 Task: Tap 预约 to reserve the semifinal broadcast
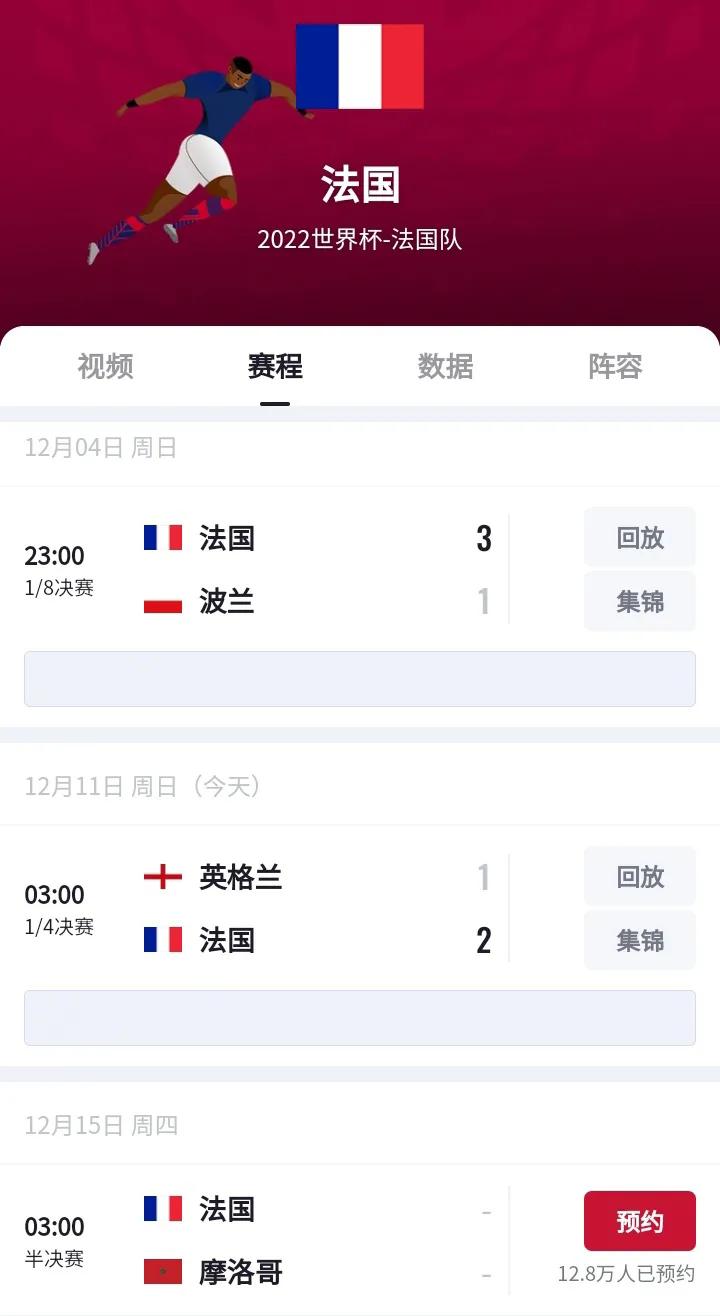click(x=640, y=1222)
